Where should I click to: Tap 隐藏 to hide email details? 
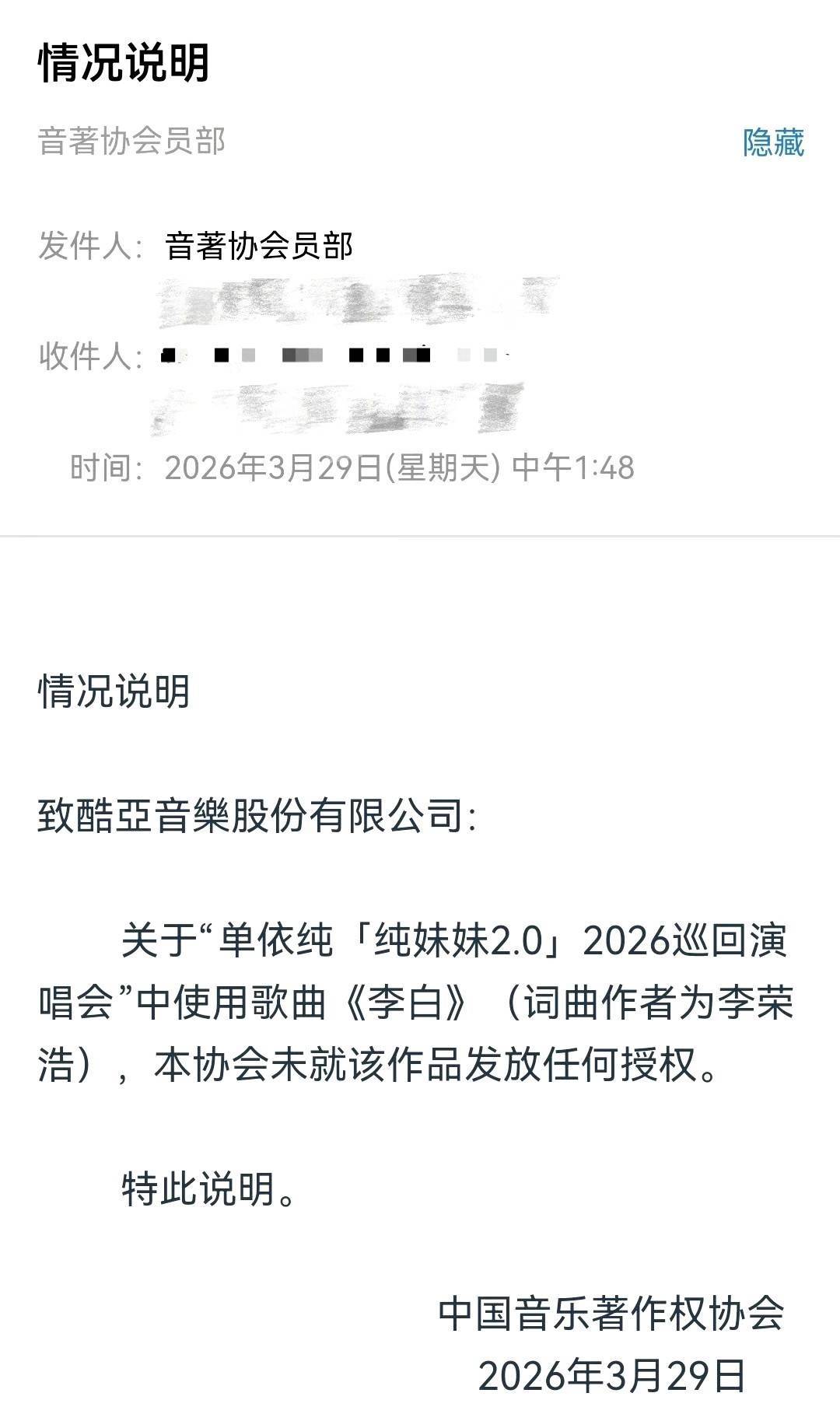[772, 143]
